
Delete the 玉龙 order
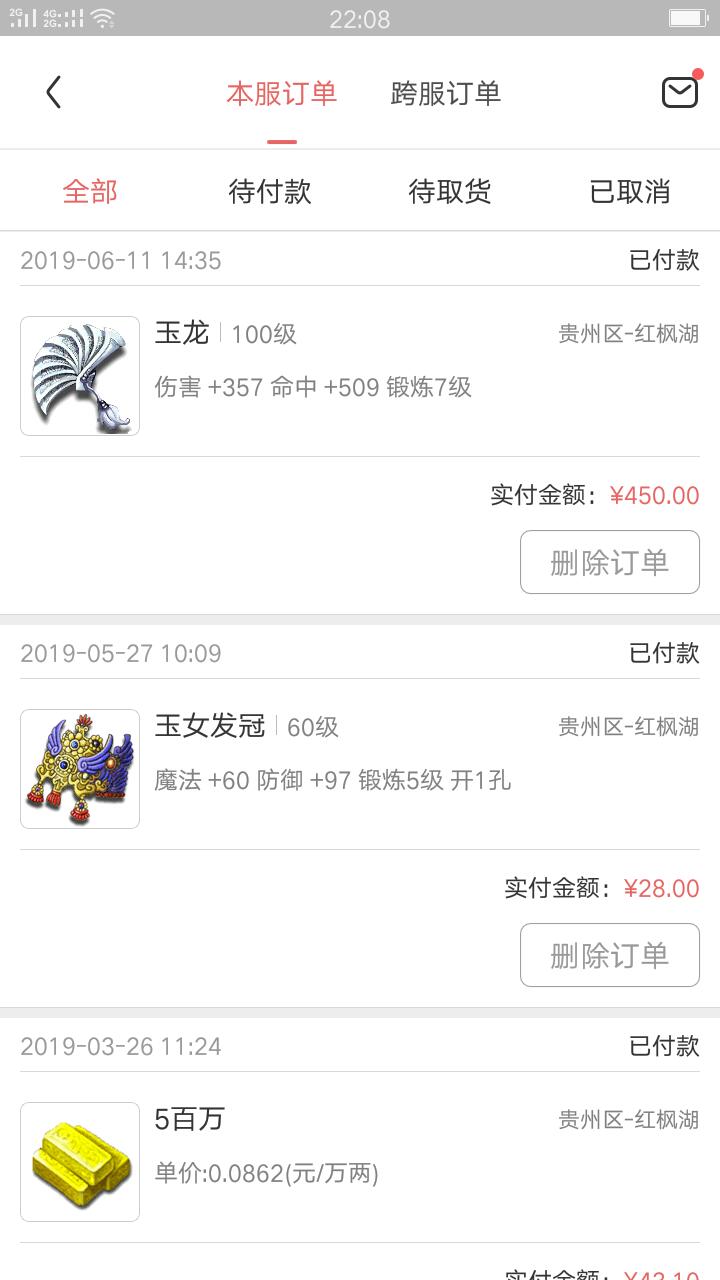point(609,562)
